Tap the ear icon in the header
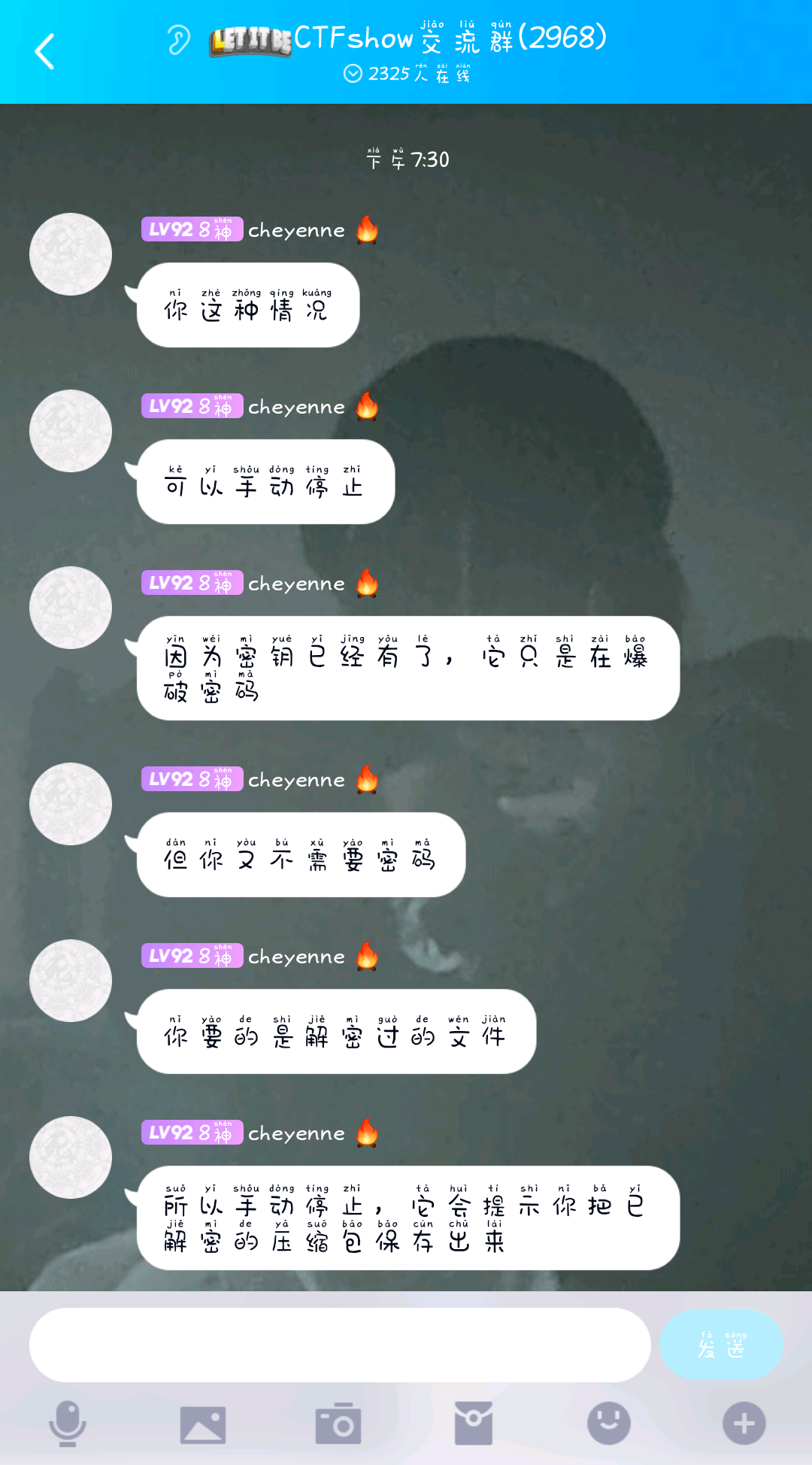Image resolution: width=812 pixels, height=1465 pixels. (x=178, y=40)
